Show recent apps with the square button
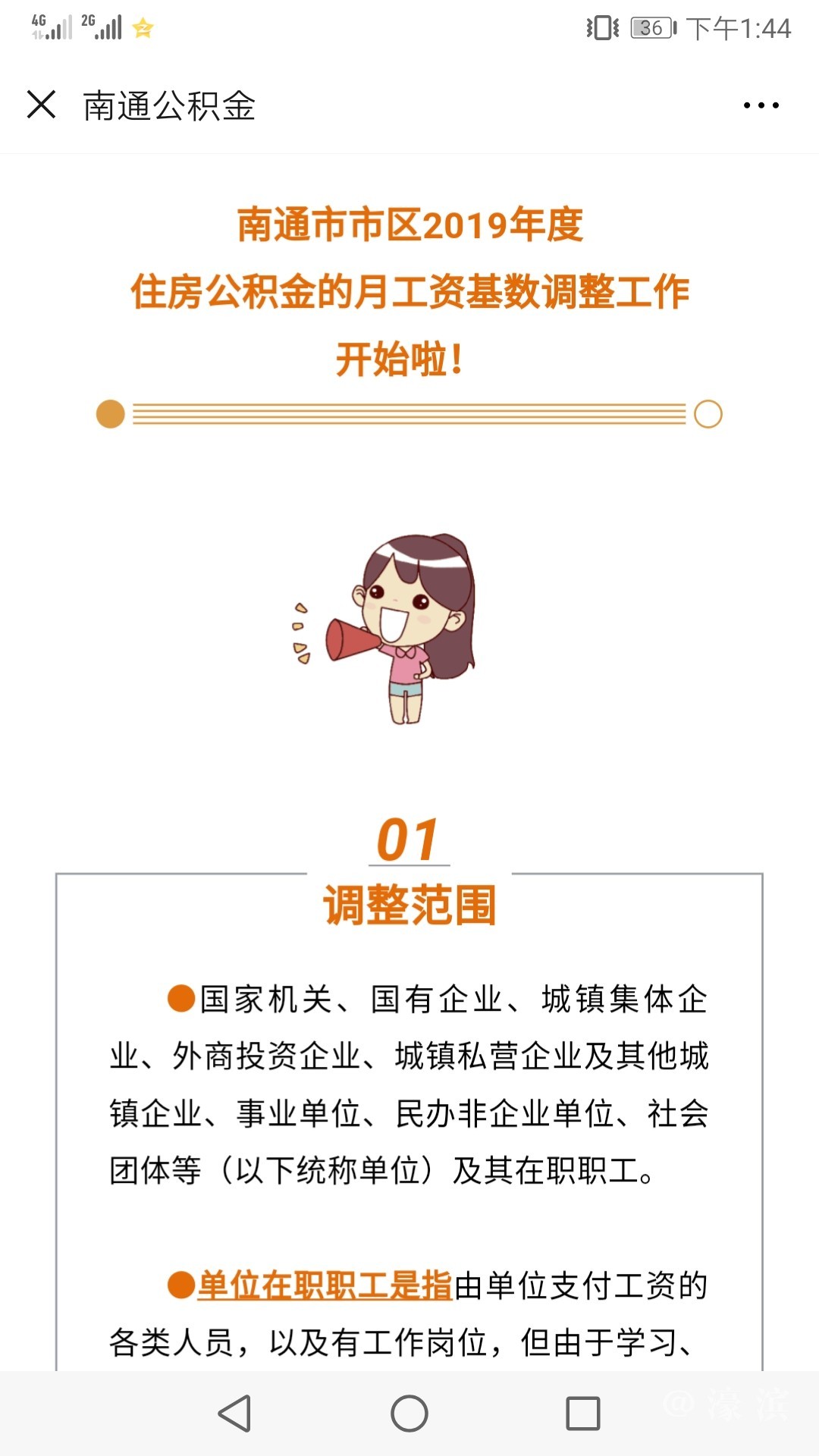 coord(583,1414)
